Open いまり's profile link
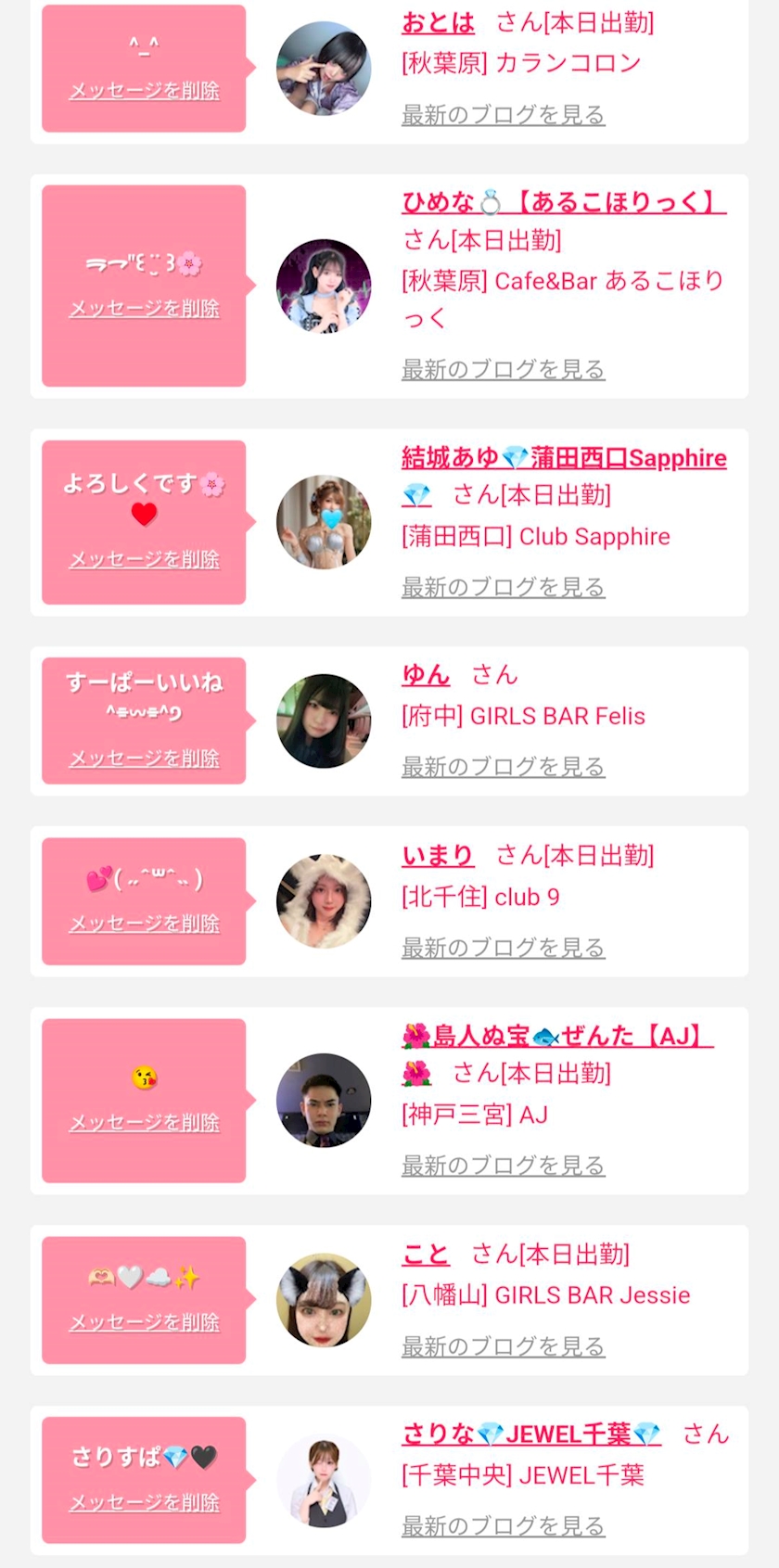 pos(438,855)
